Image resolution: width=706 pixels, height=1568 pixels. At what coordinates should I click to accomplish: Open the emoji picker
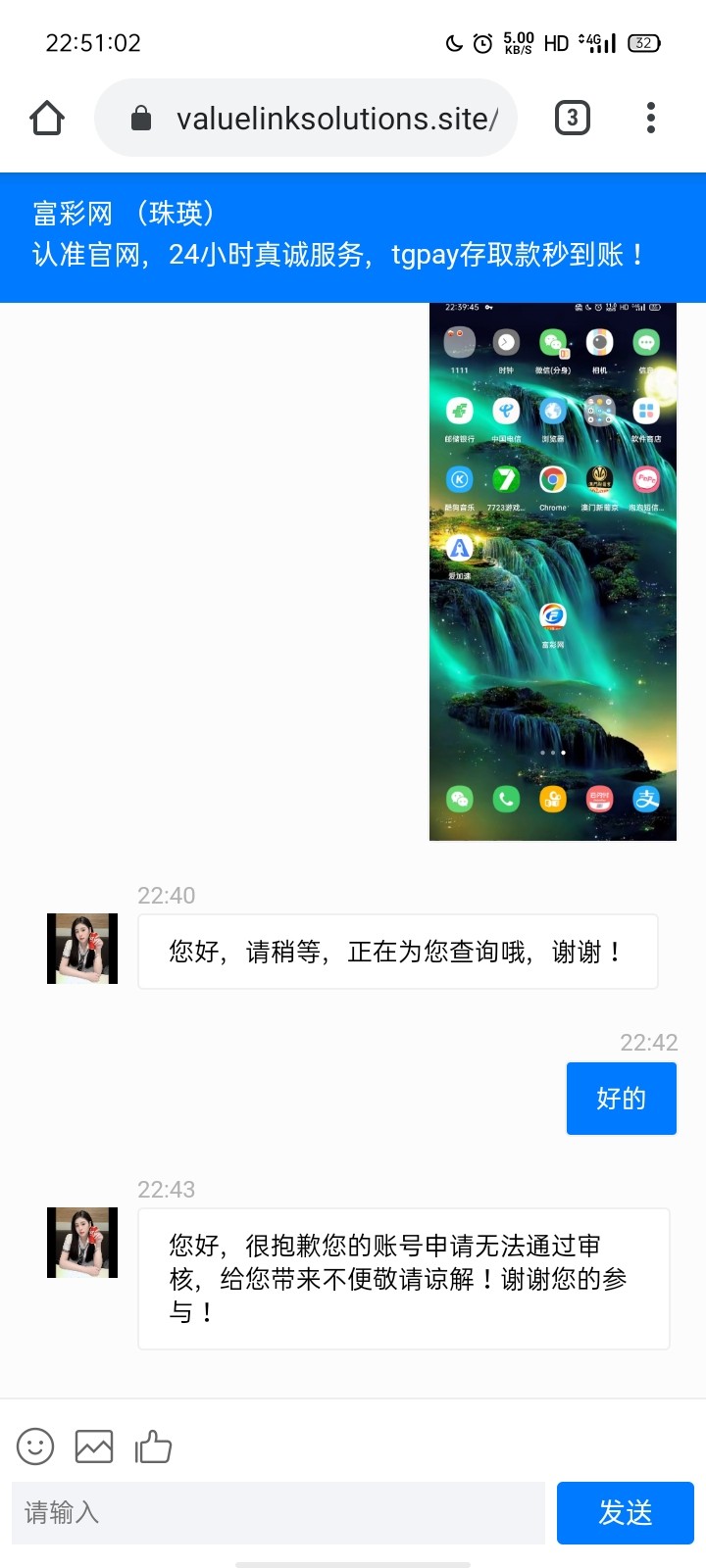pyautogui.click(x=35, y=1446)
